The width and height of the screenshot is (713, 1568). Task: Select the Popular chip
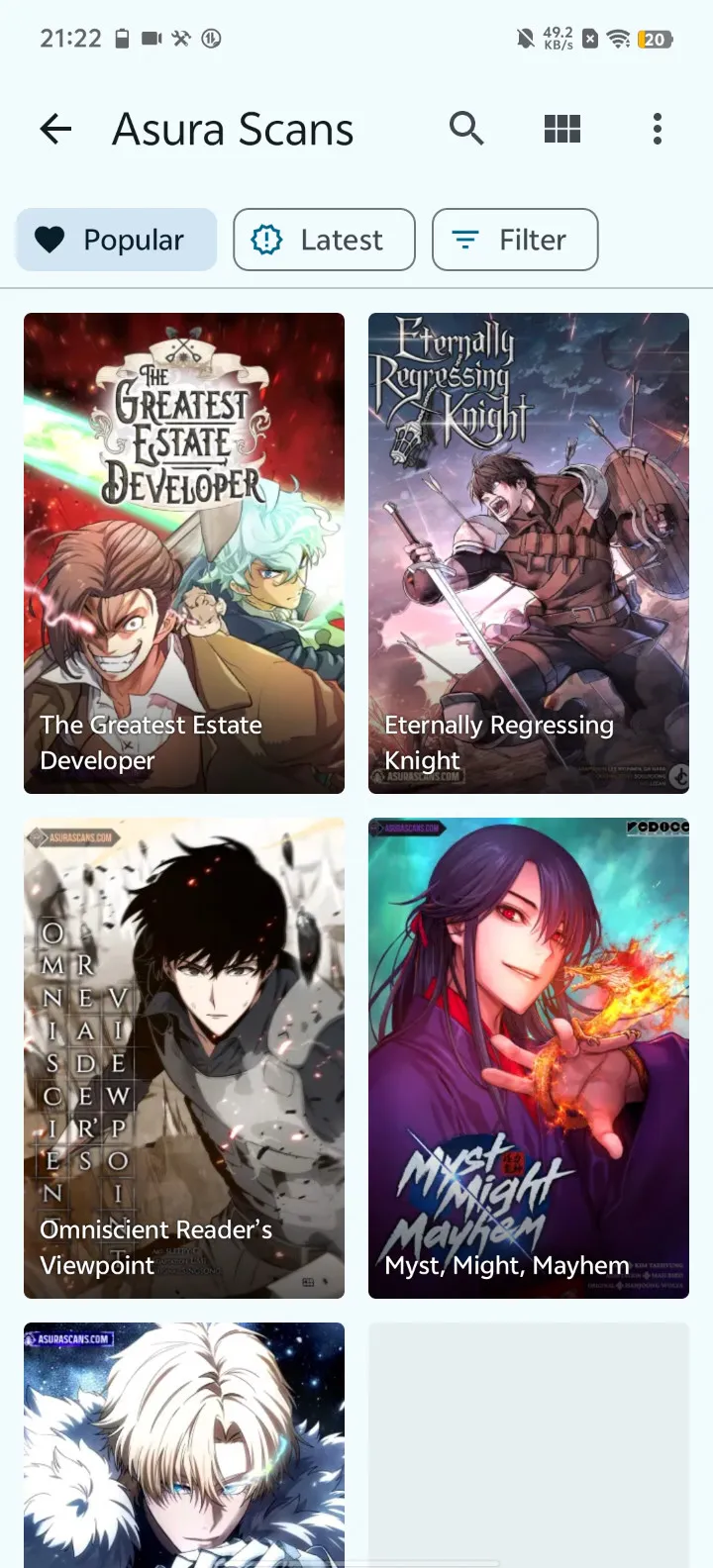click(x=116, y=240)
